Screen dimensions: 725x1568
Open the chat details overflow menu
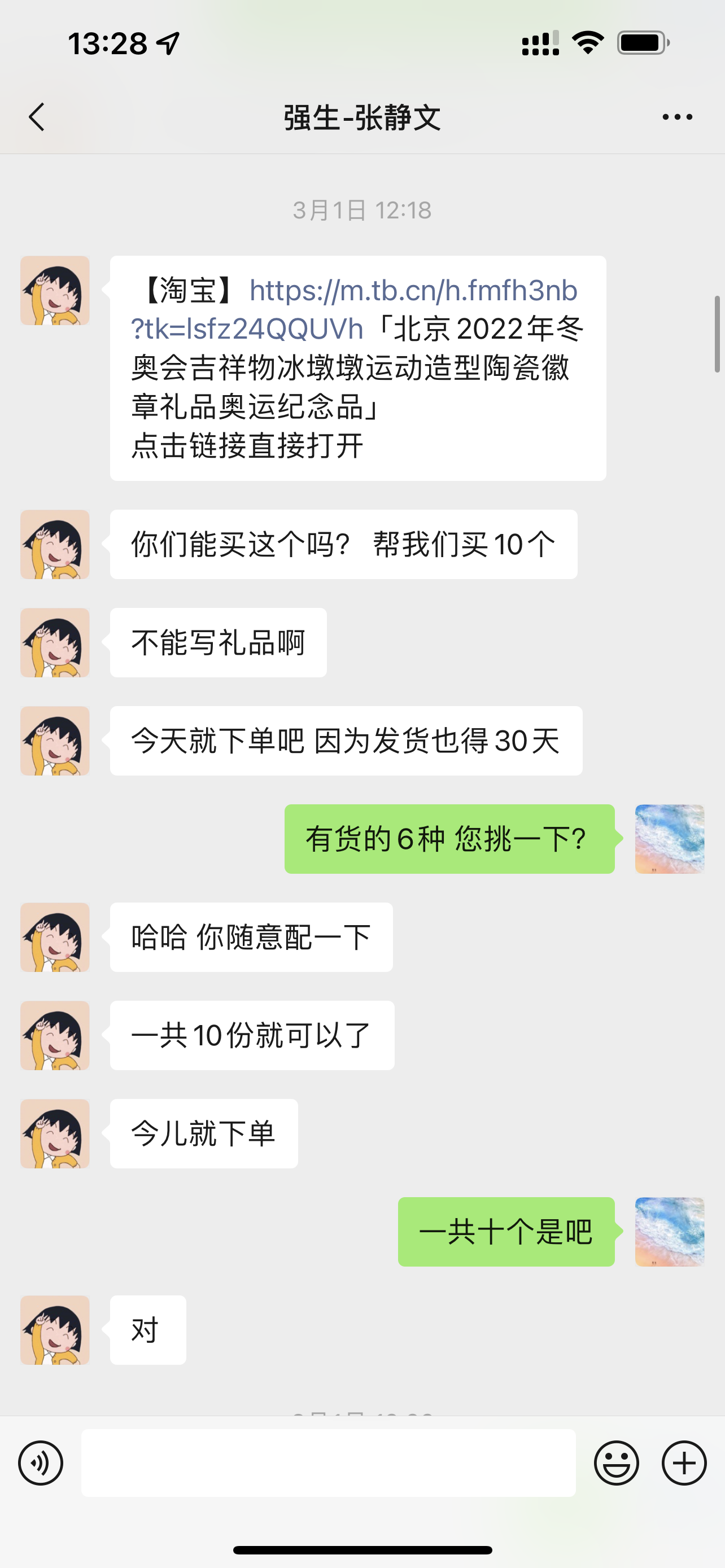coord(677,117)
